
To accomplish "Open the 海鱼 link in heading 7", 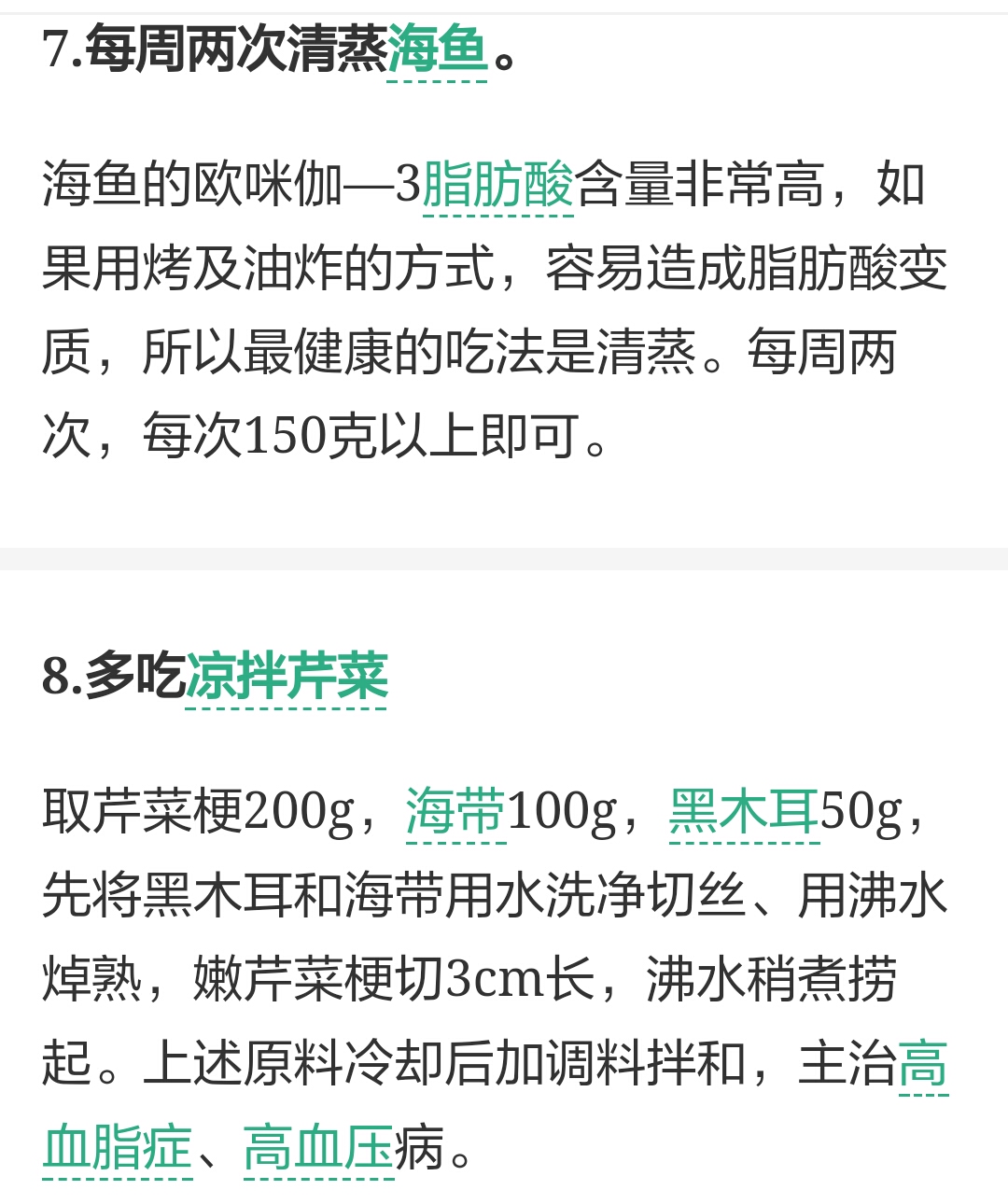I will pos(437,49).
